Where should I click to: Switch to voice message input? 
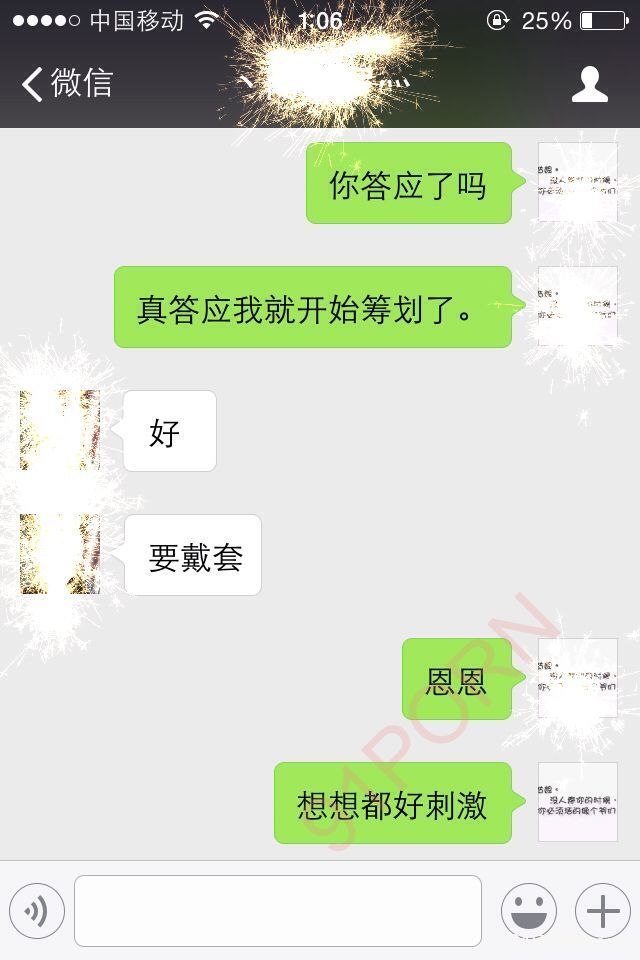tap(37, 911)
